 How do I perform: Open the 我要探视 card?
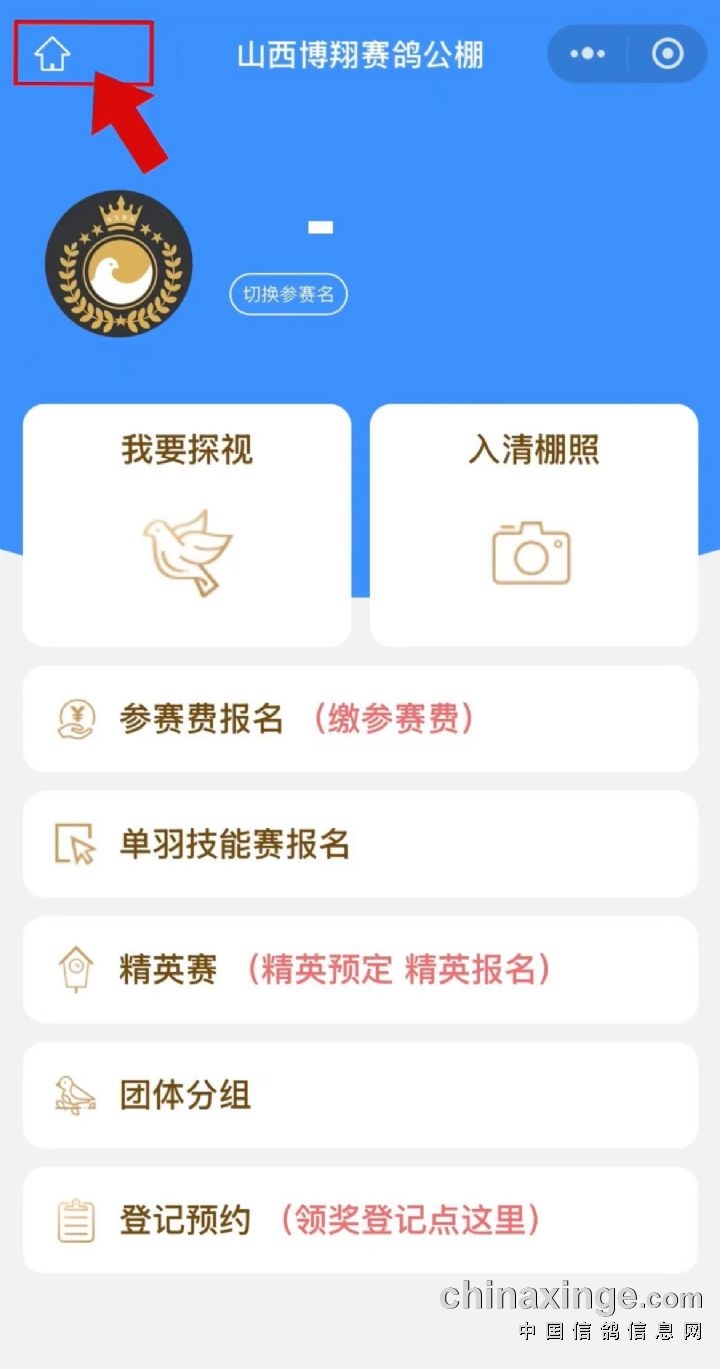point(187,525)
